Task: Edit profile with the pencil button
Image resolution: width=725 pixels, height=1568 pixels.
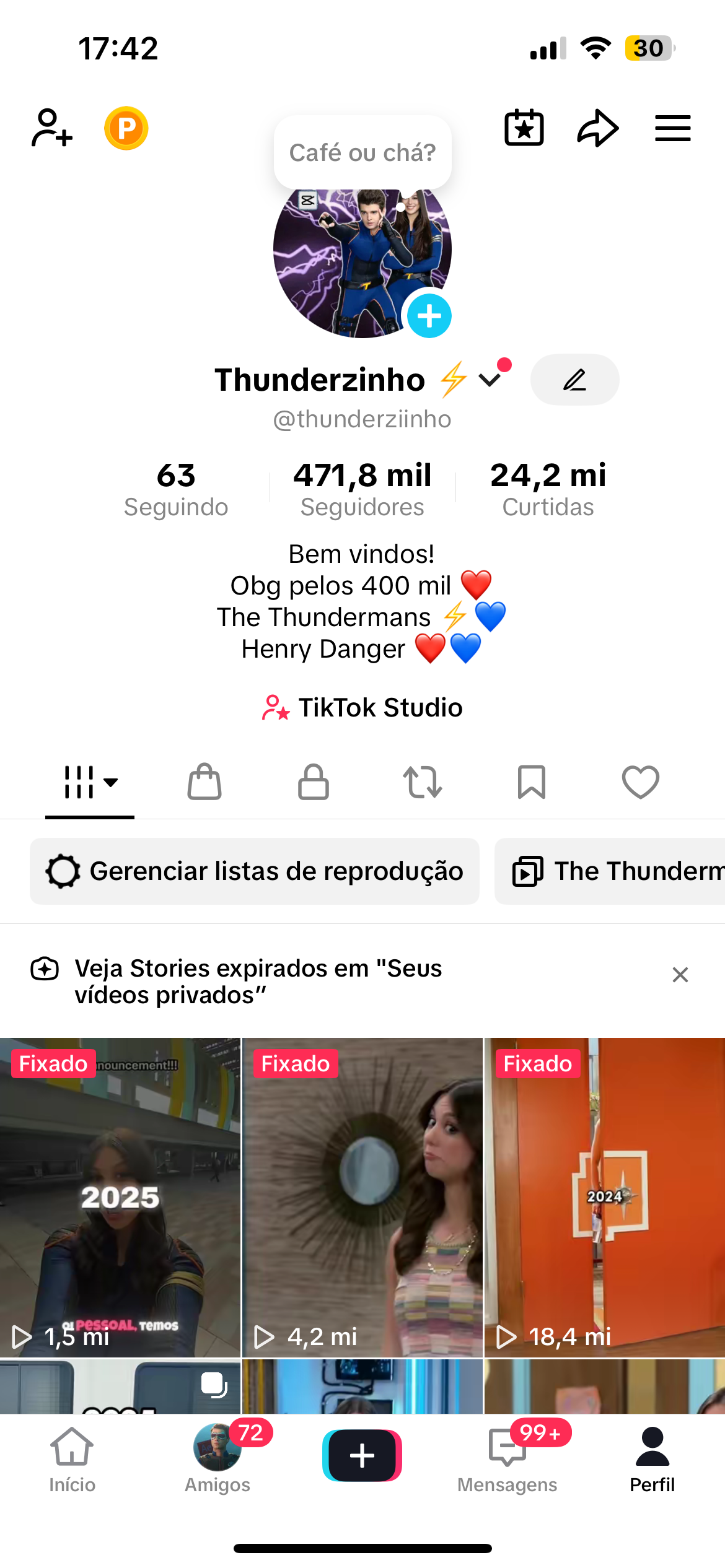Action: pos(574,380)
